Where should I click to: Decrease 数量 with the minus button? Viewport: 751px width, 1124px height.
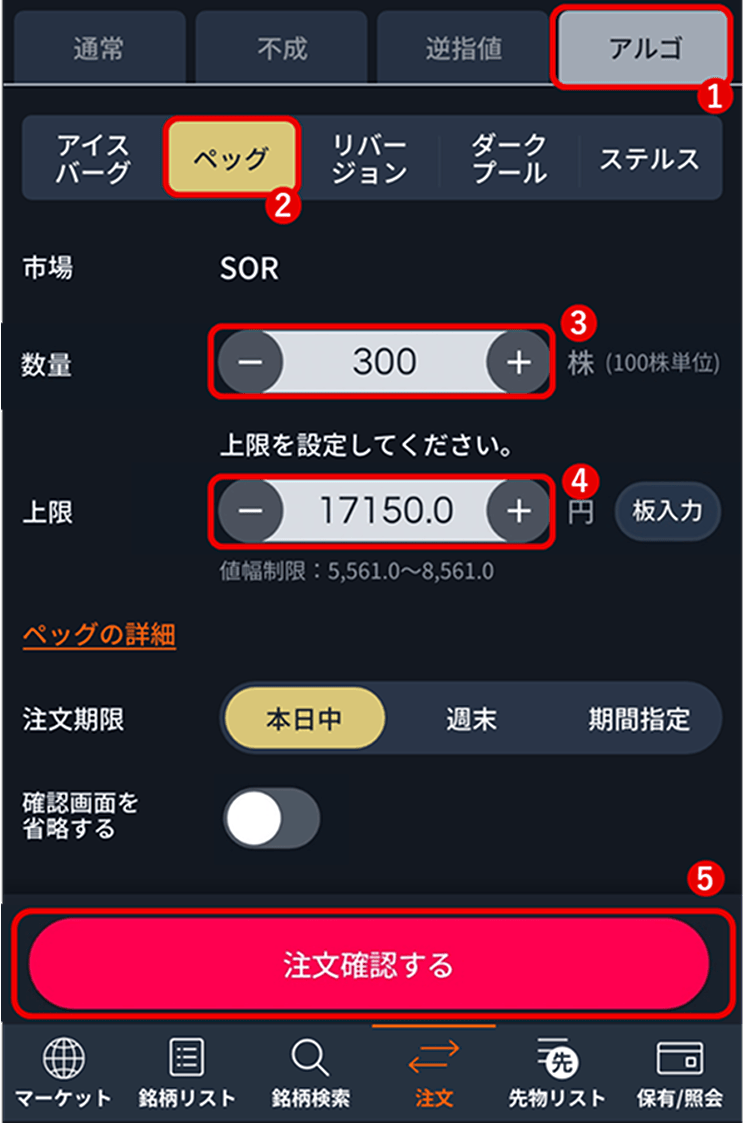click(248, 361)
